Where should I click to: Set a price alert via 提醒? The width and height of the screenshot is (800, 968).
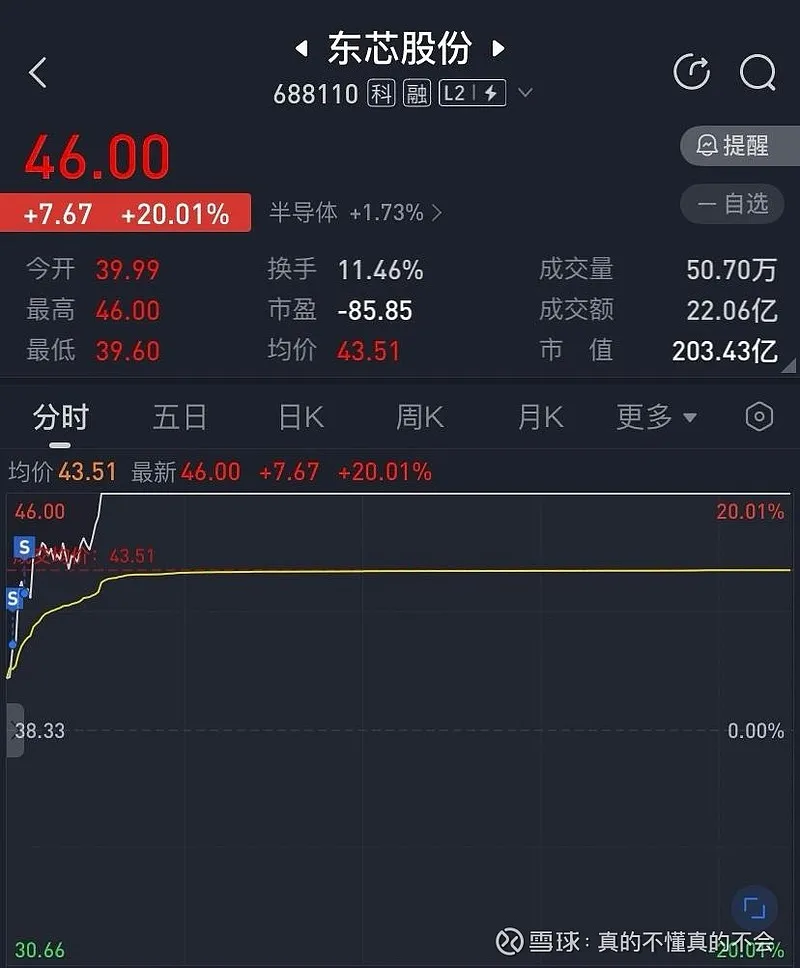[738, 146]
